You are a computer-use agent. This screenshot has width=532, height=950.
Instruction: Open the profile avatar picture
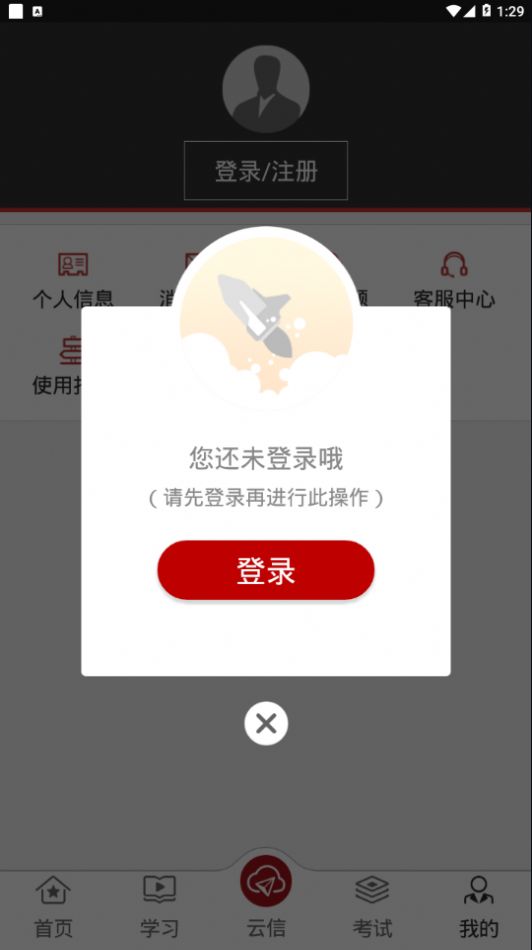coord(266,89)
